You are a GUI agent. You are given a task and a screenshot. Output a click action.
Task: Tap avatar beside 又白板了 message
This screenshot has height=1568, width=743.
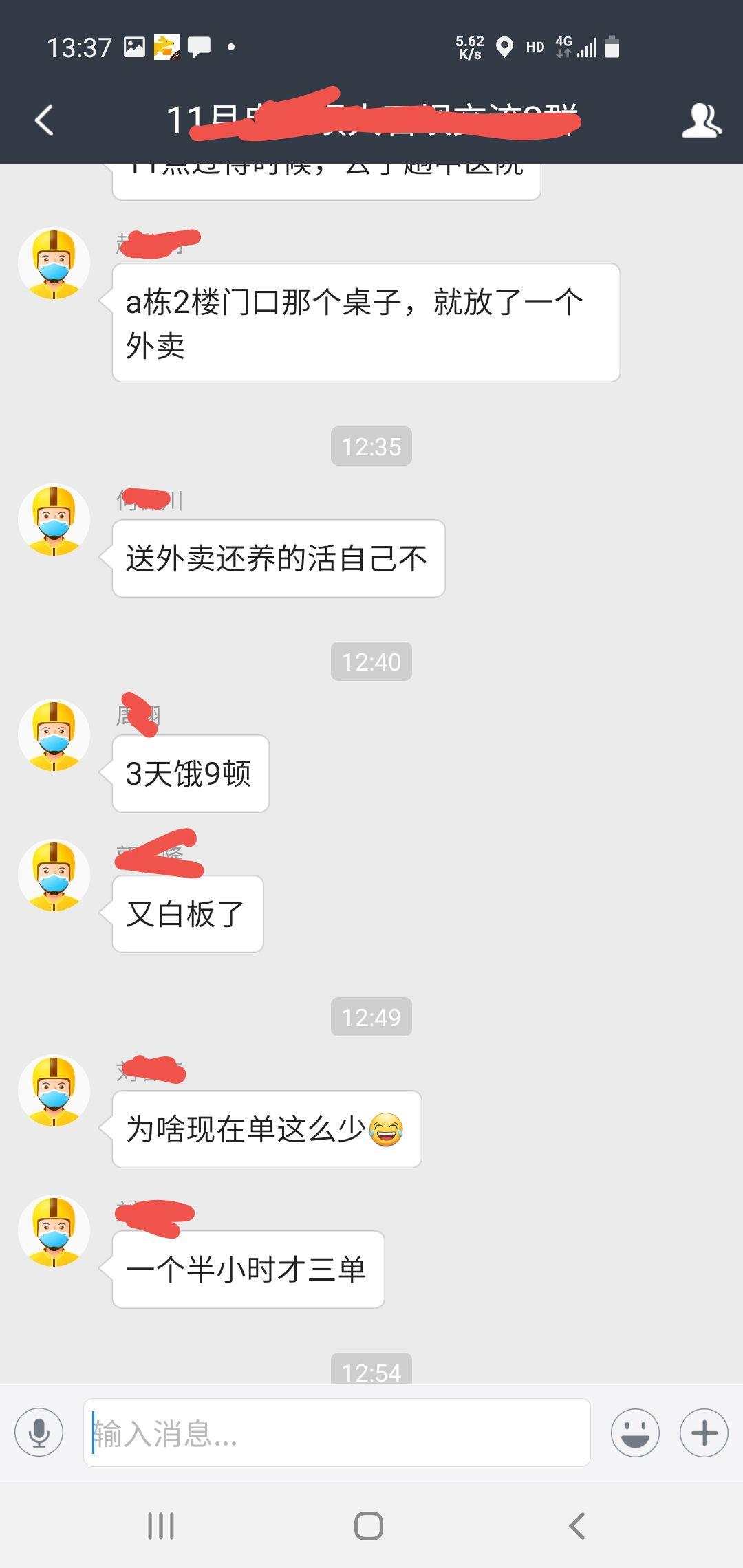54,876
